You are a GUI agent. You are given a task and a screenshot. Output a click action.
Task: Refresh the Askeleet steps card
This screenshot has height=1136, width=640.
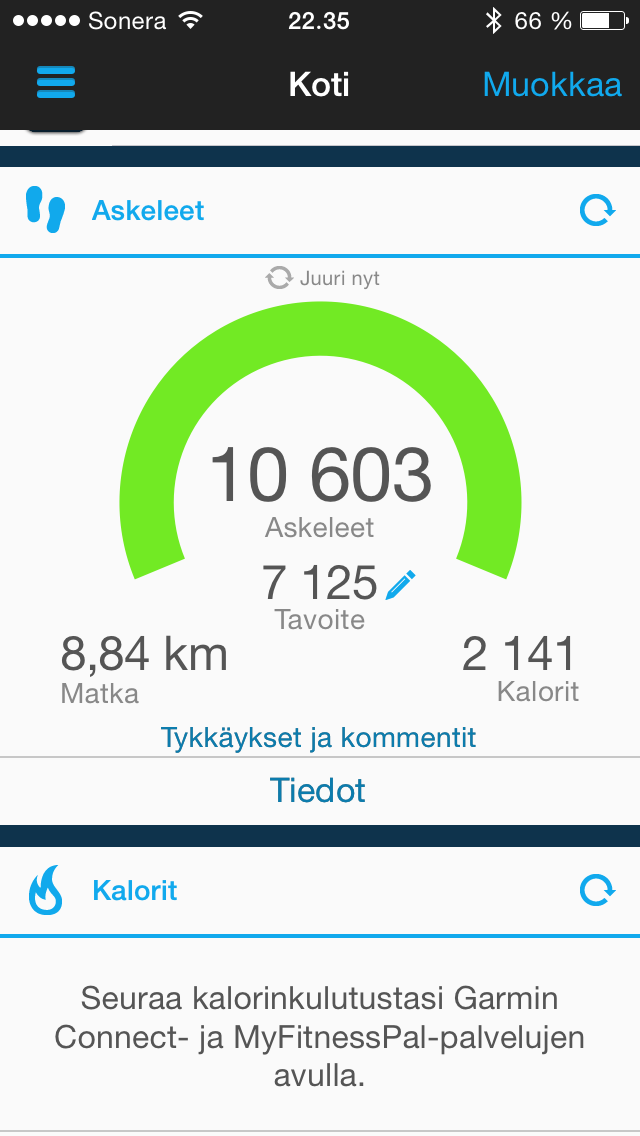pos(597,211)
